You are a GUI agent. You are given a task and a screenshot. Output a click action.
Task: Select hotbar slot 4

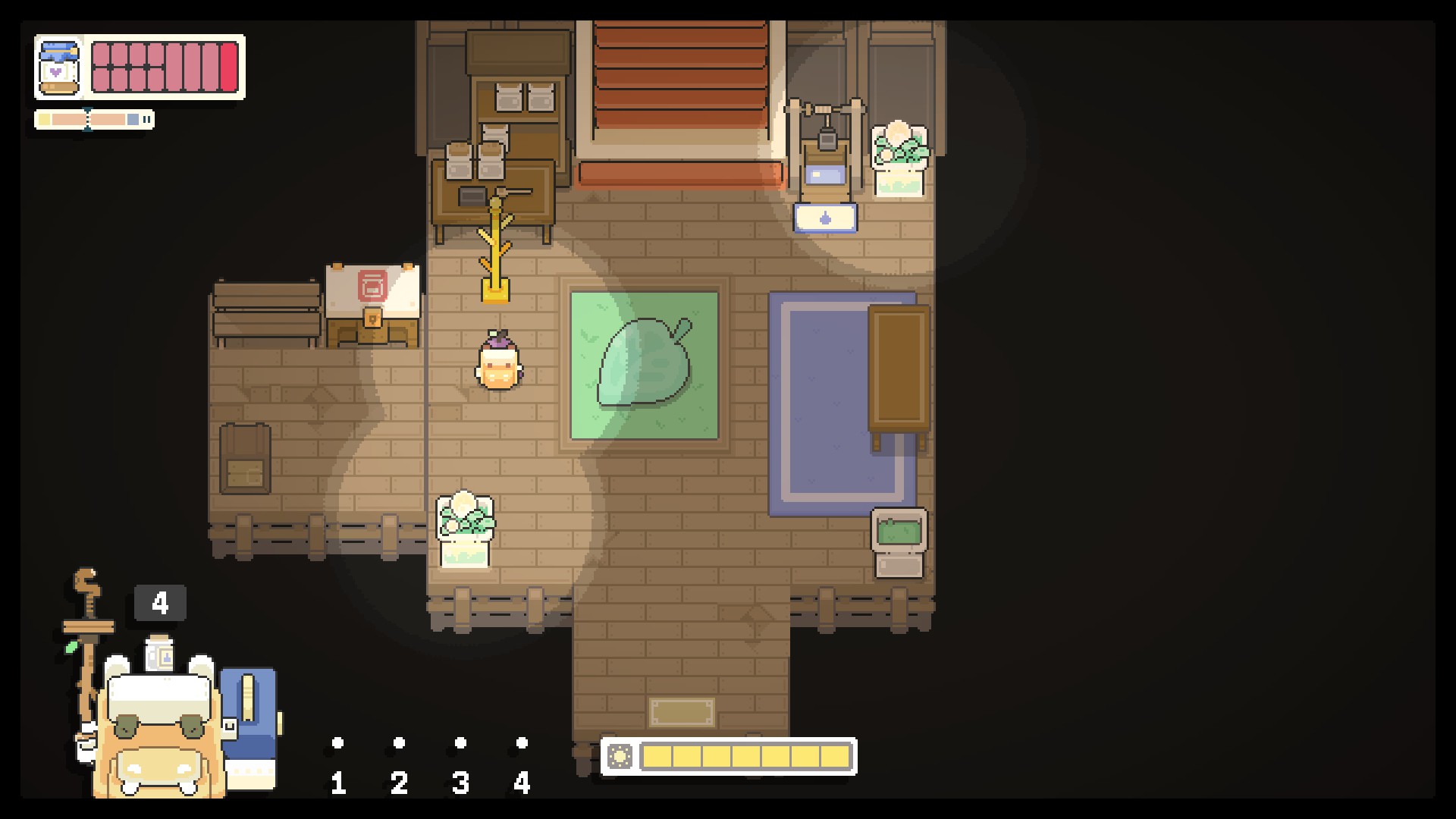(x=522, y=764)
